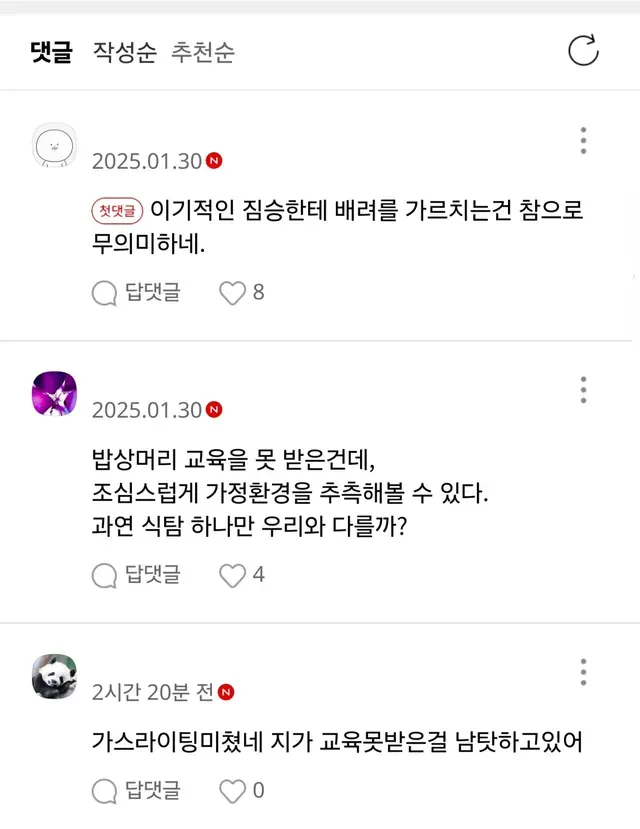This screenshot has width=640, height=829.
Task: Sort comments by 추천순
Action: pyautogui.click(x=203, y=52)
